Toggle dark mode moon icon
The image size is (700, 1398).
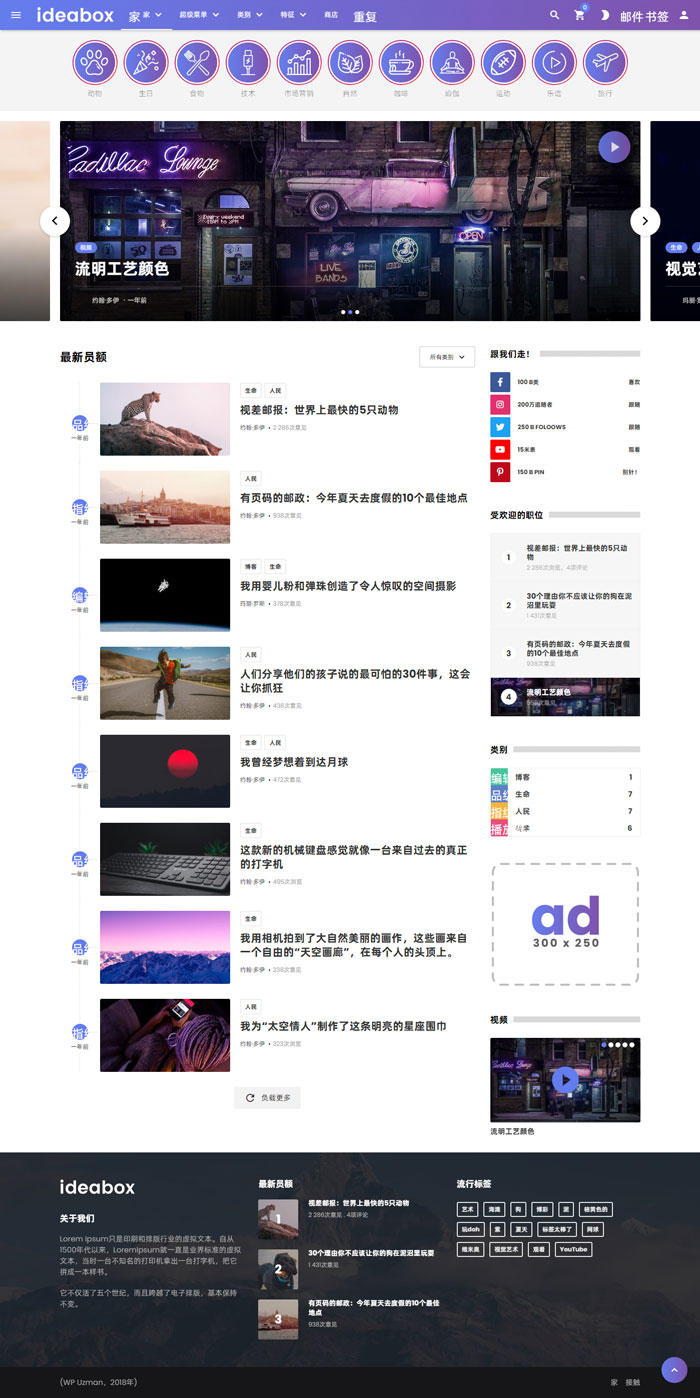point(605,15)
